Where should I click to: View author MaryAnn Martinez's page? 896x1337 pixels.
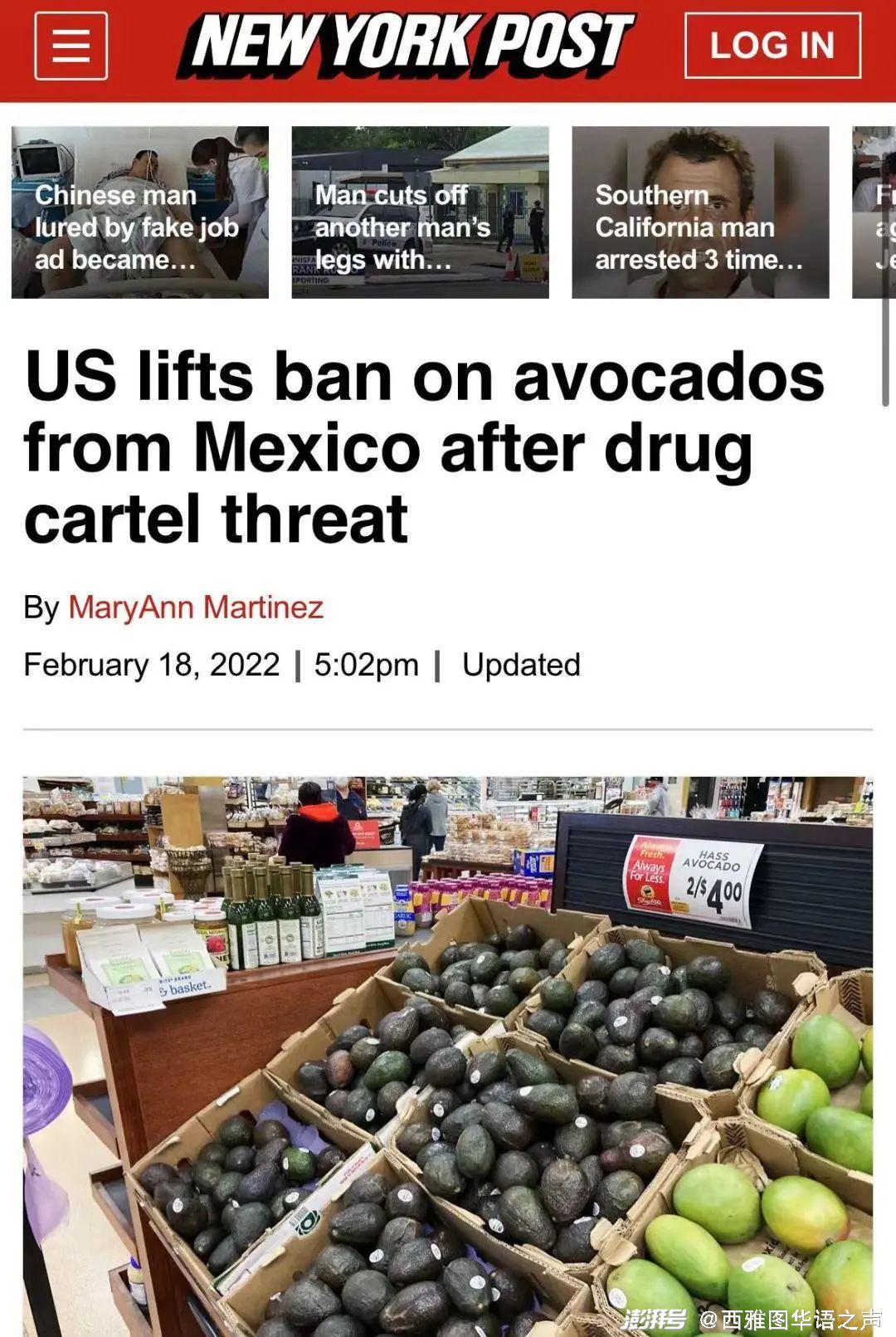pyautogui.click(x=196, y=608)
